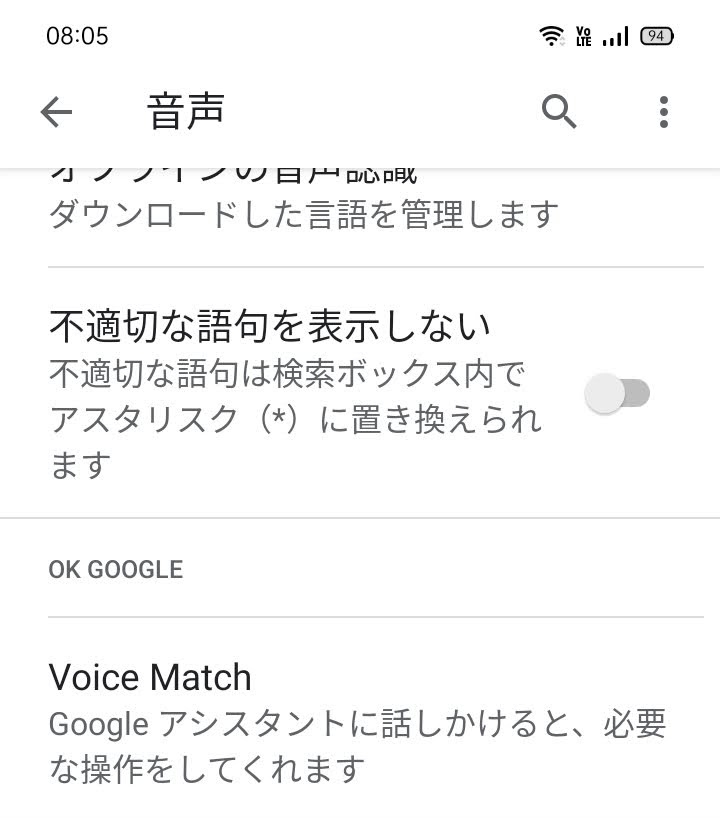Screen dimensions: 720x818
Task: Enable the 不適切な語句を表示しない switch
Action: 618,394
